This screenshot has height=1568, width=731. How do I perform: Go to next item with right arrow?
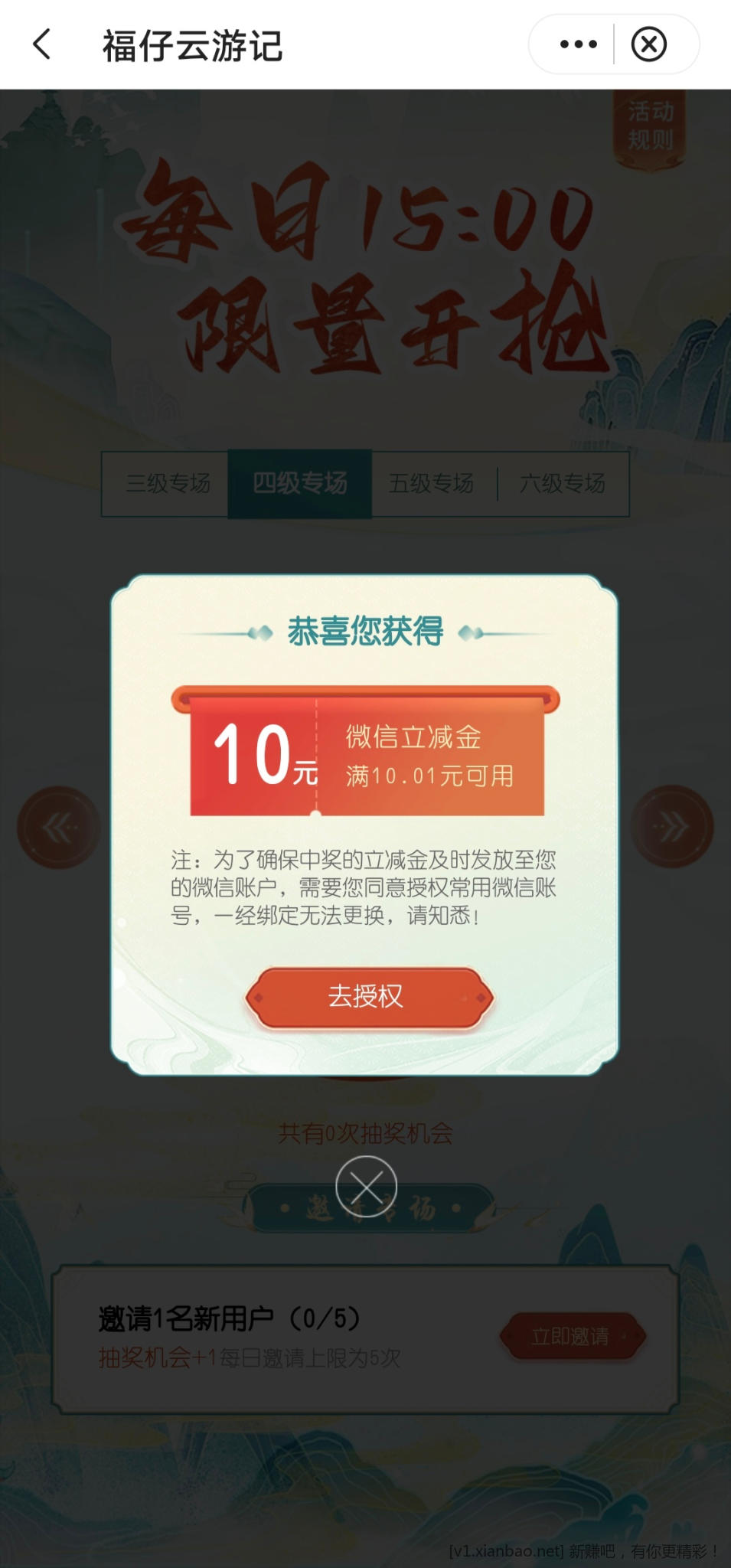coord(671,827)
